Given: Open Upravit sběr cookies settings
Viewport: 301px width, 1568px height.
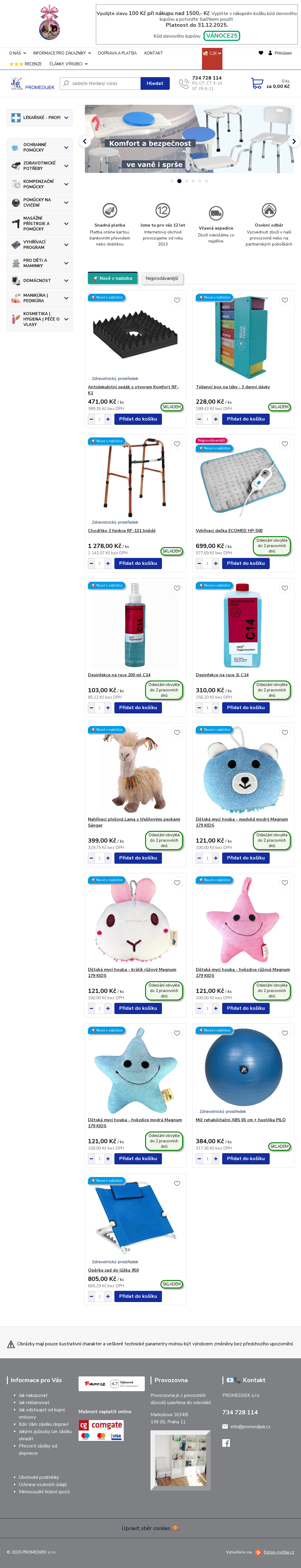Looking at the screenshot, I should click(x=150, y=1528).
